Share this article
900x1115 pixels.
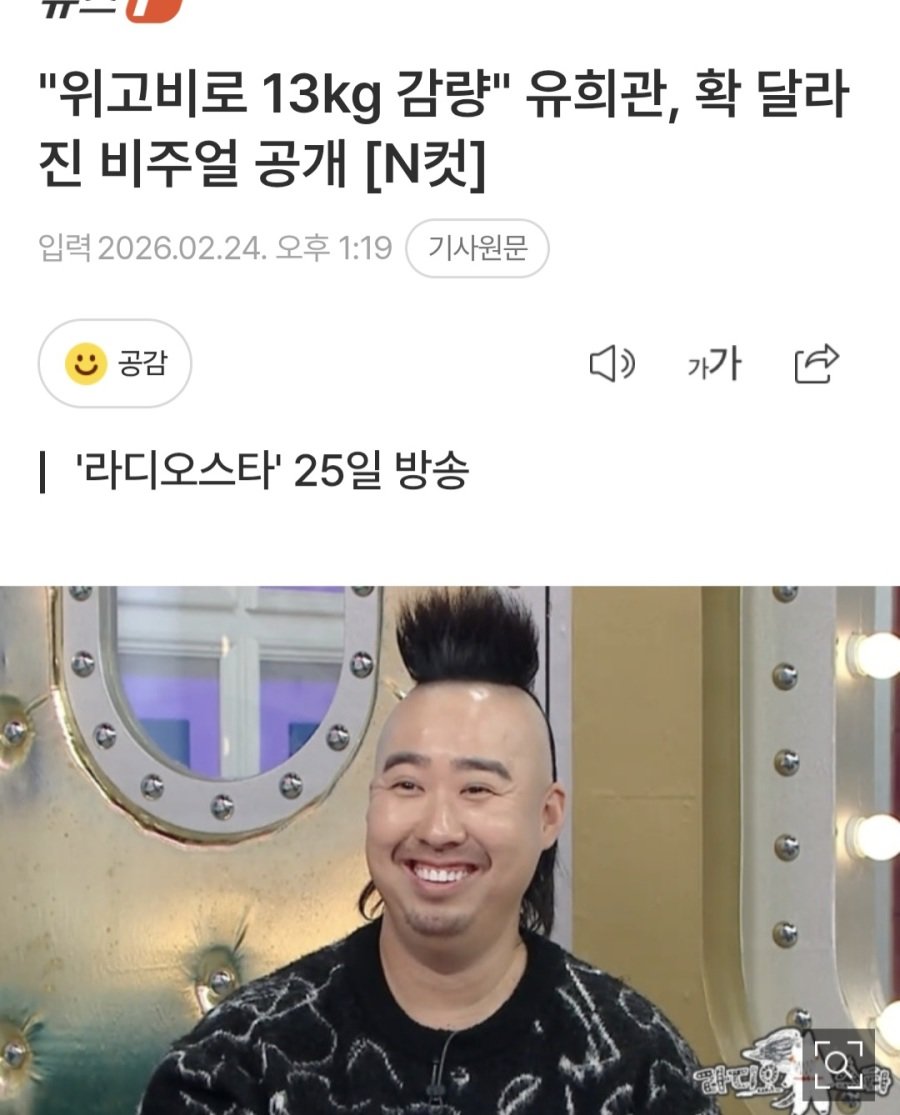click(x=816, y=365)
